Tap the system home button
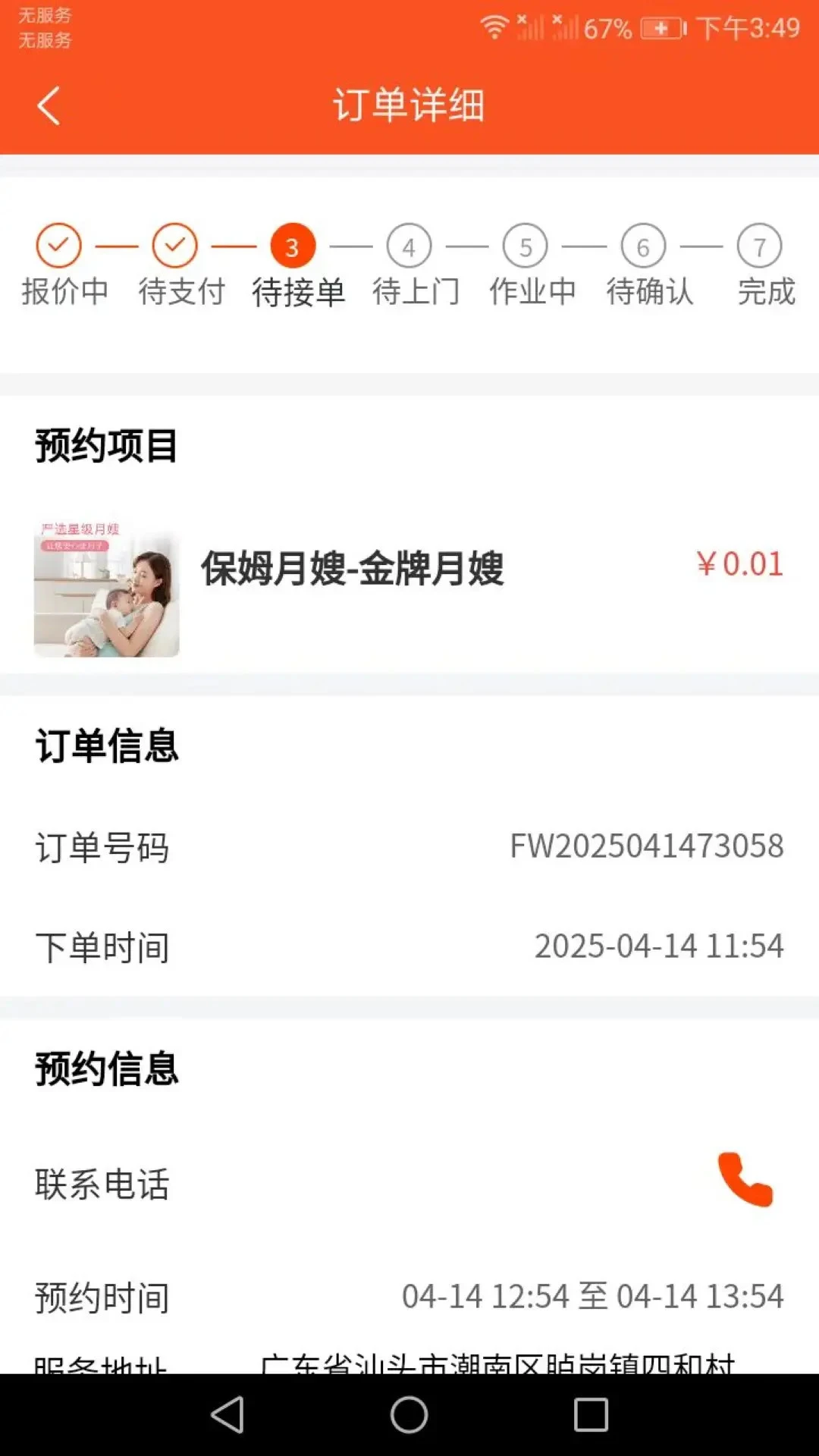 409,1415
